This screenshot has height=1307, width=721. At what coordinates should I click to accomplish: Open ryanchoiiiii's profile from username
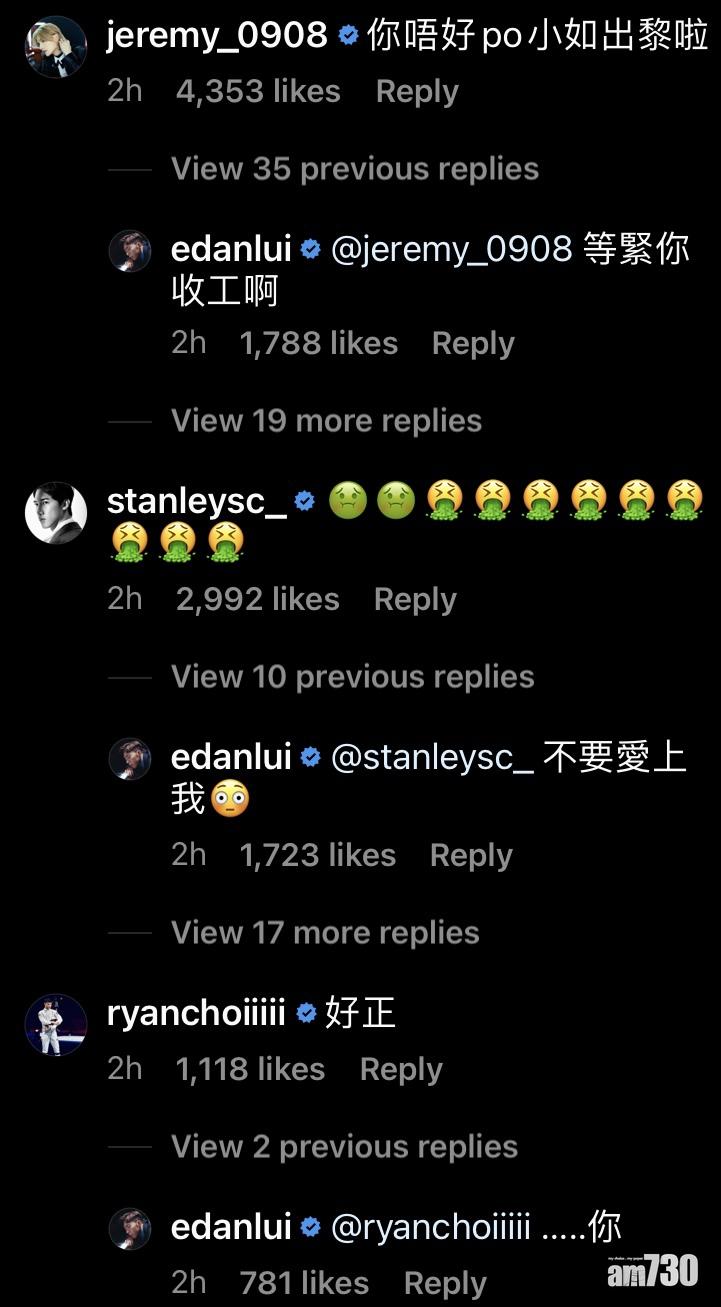click(x=196, y=1013)
